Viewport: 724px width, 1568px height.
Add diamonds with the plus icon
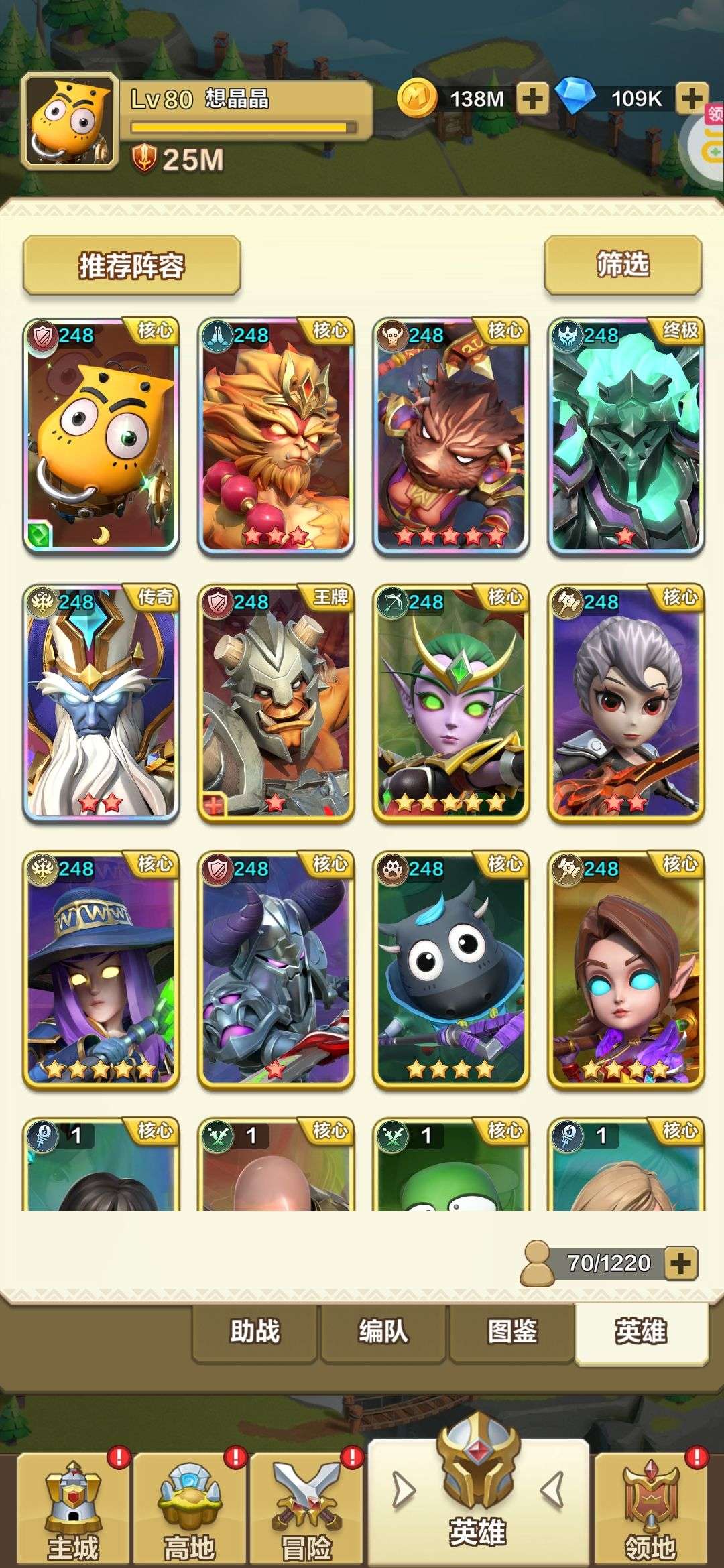[x=692, y=99]
